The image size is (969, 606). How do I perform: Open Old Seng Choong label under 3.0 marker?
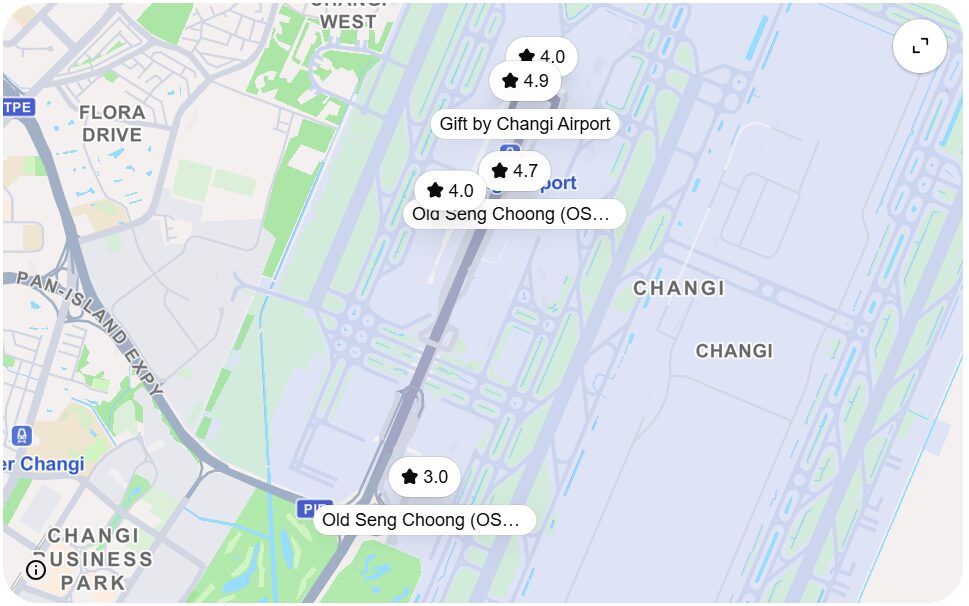[x=424, y=520]
